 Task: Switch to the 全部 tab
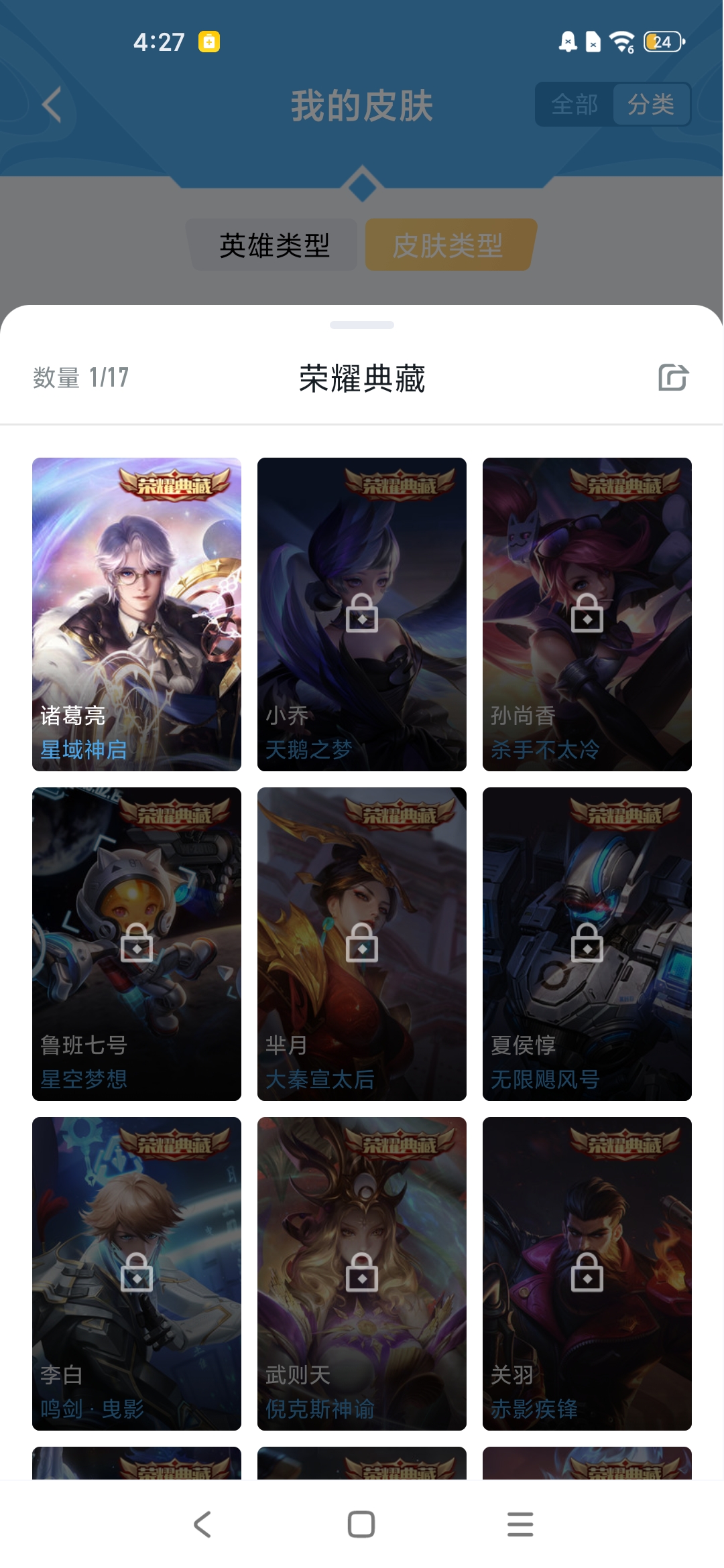(575, 105)
